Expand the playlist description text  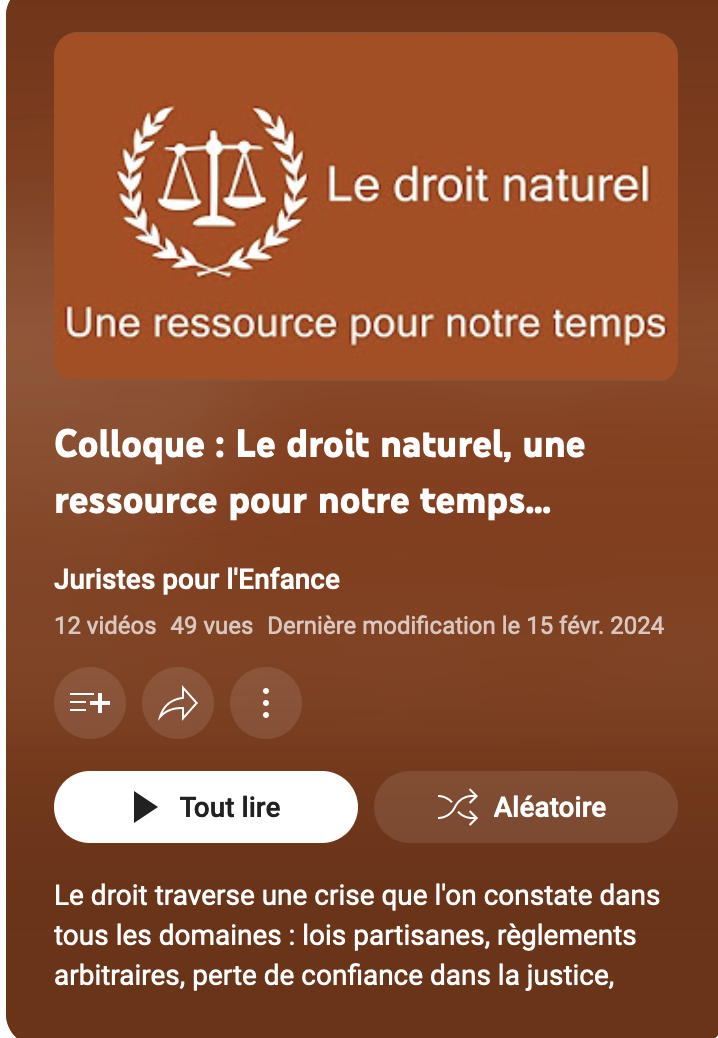358,934
